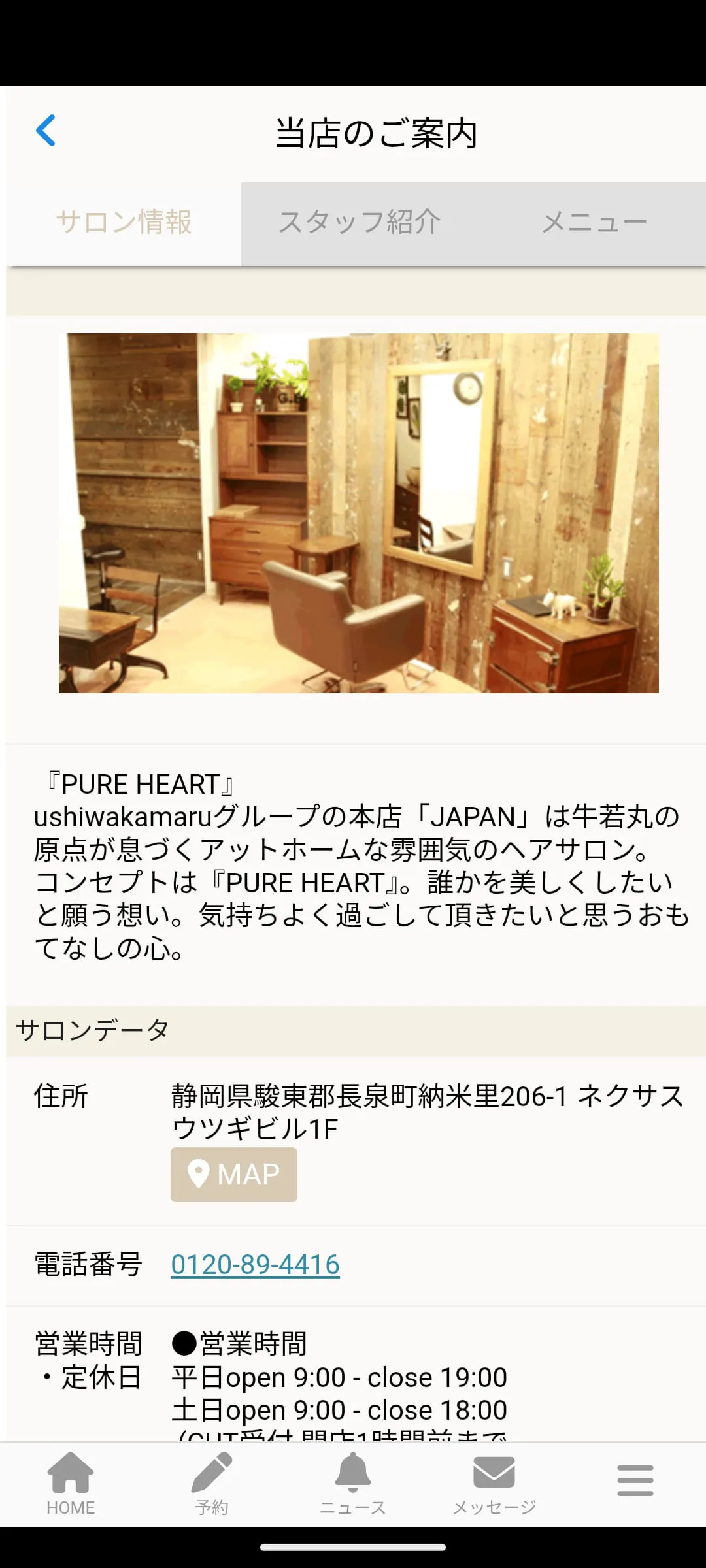Open メッセージ in the bottom bar
Viewport: 706px width, 1568px height.
494,1483
